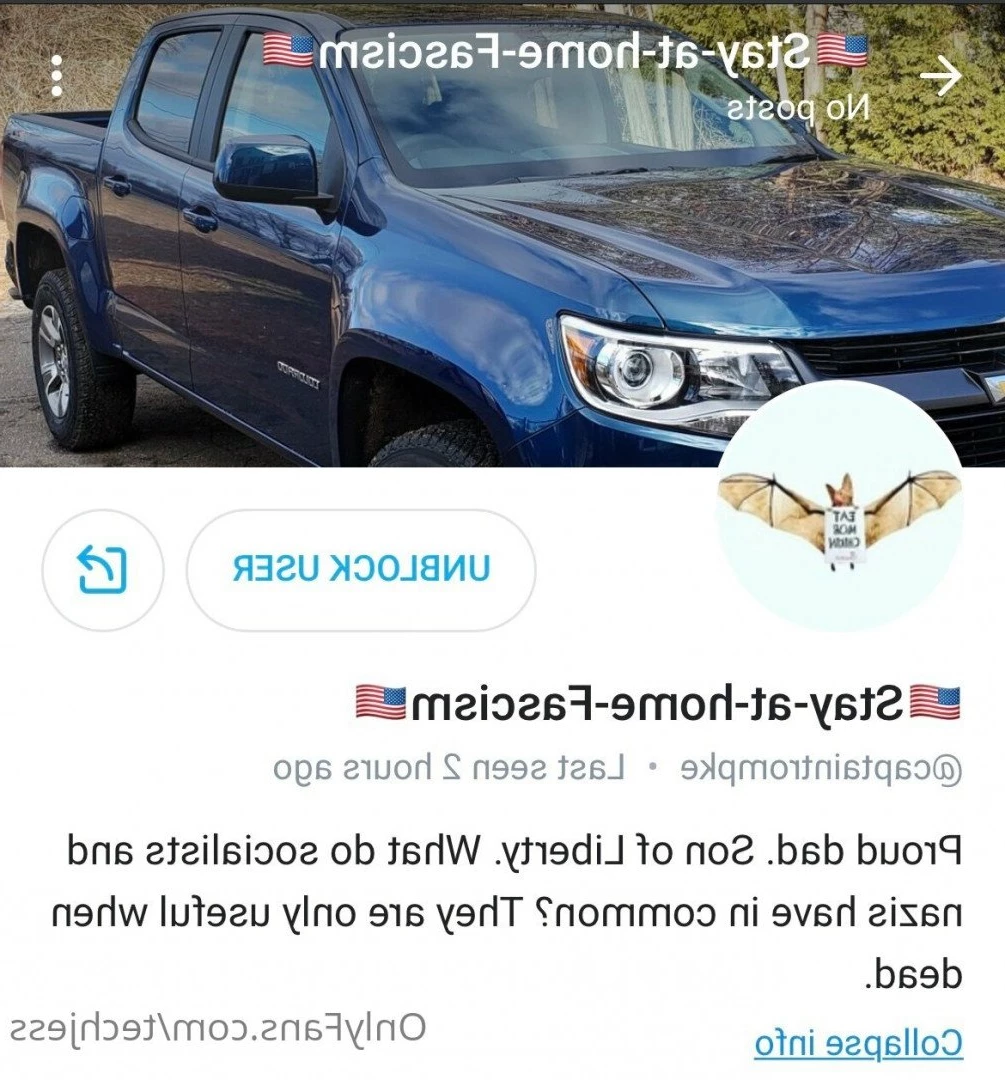Collapse the profile info section
Viewport: 1005px width, 1080px height.
(858, 1044)
